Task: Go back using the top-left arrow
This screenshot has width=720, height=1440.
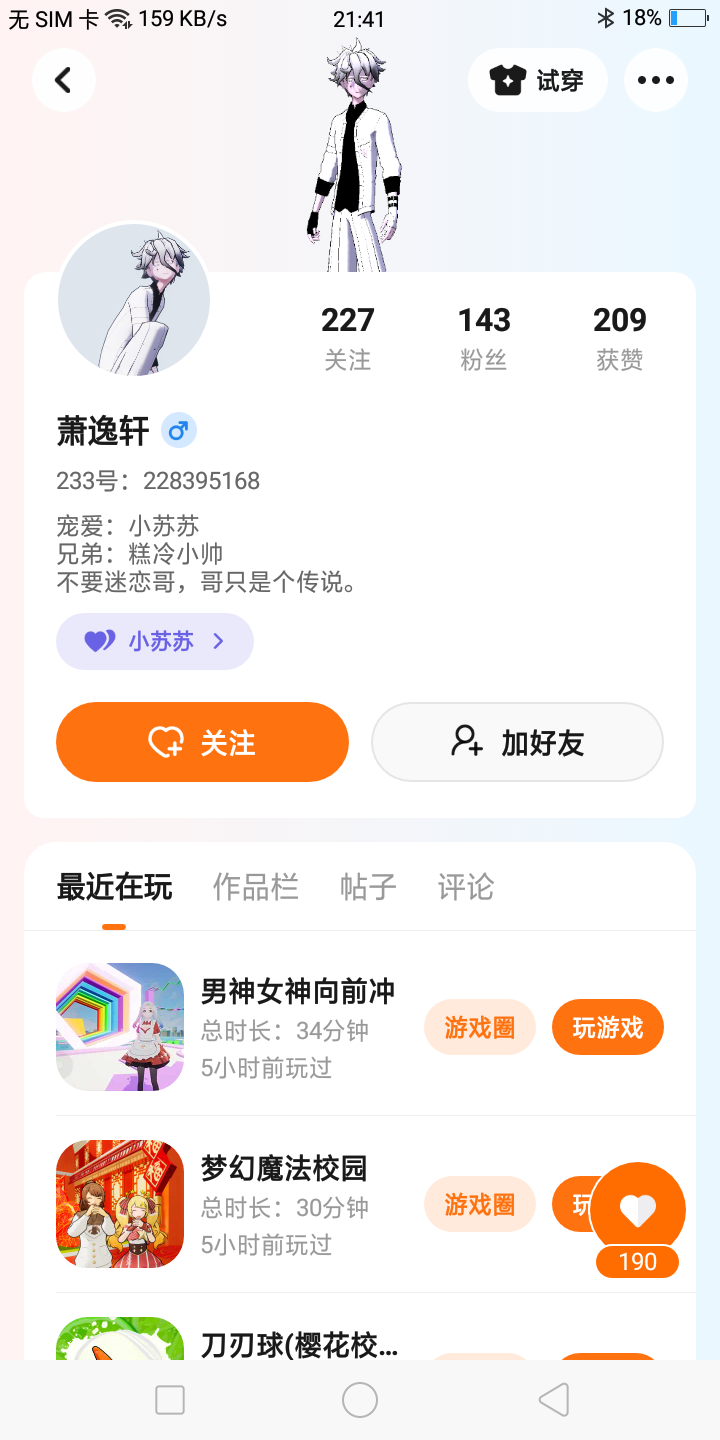Action: 63,80
